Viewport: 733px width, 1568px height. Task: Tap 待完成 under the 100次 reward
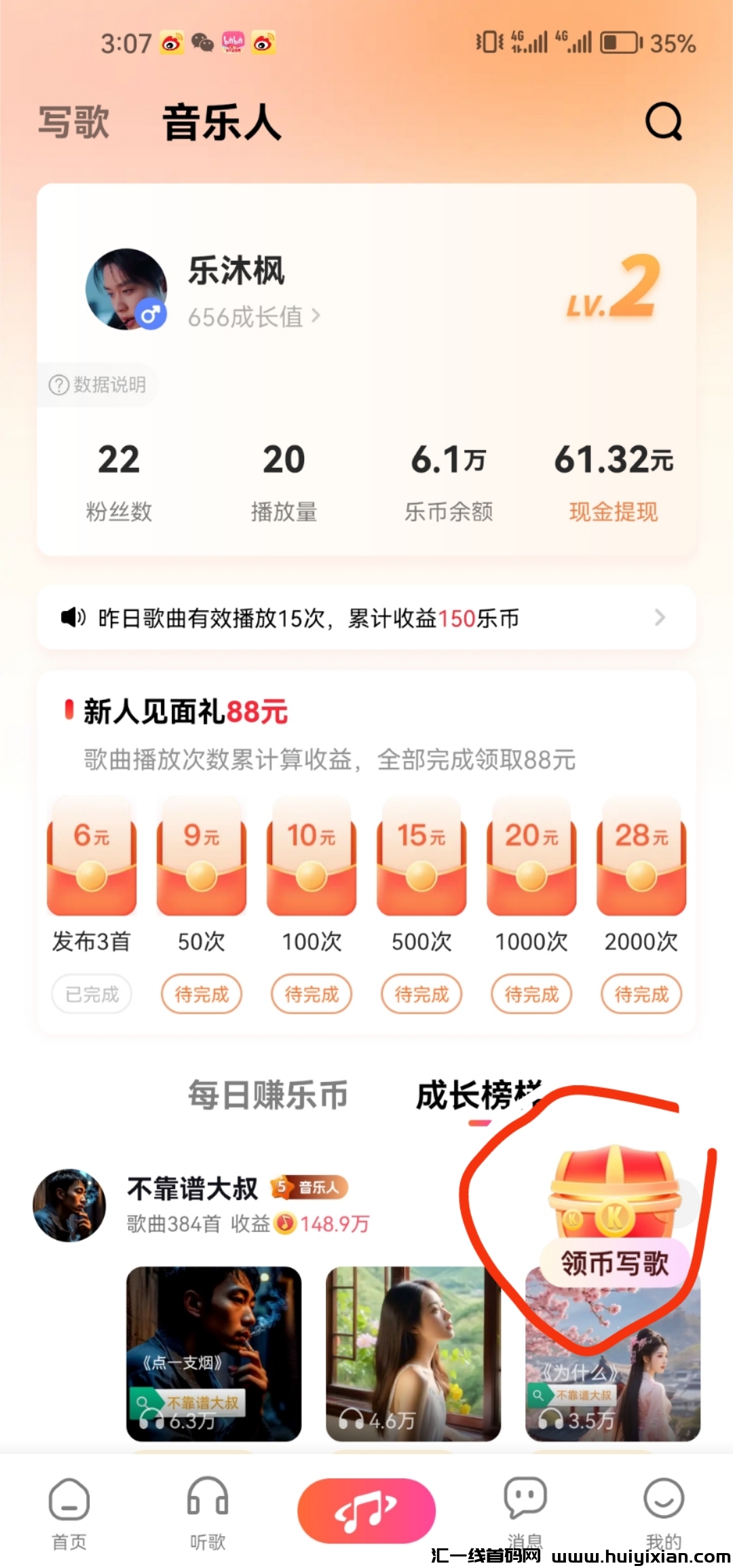tap(312, 994)
